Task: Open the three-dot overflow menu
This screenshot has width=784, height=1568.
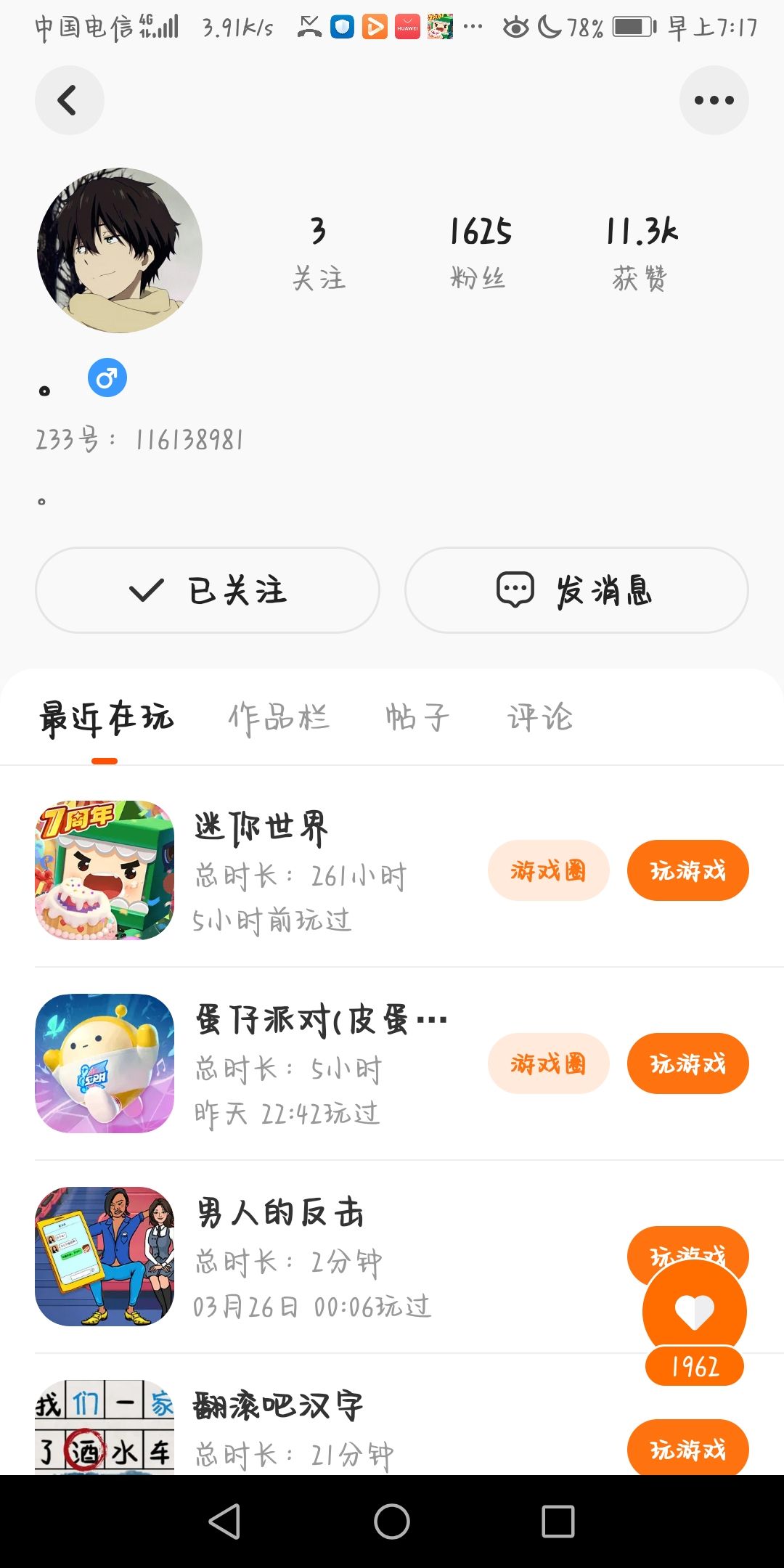Action: tap(714, 100)
